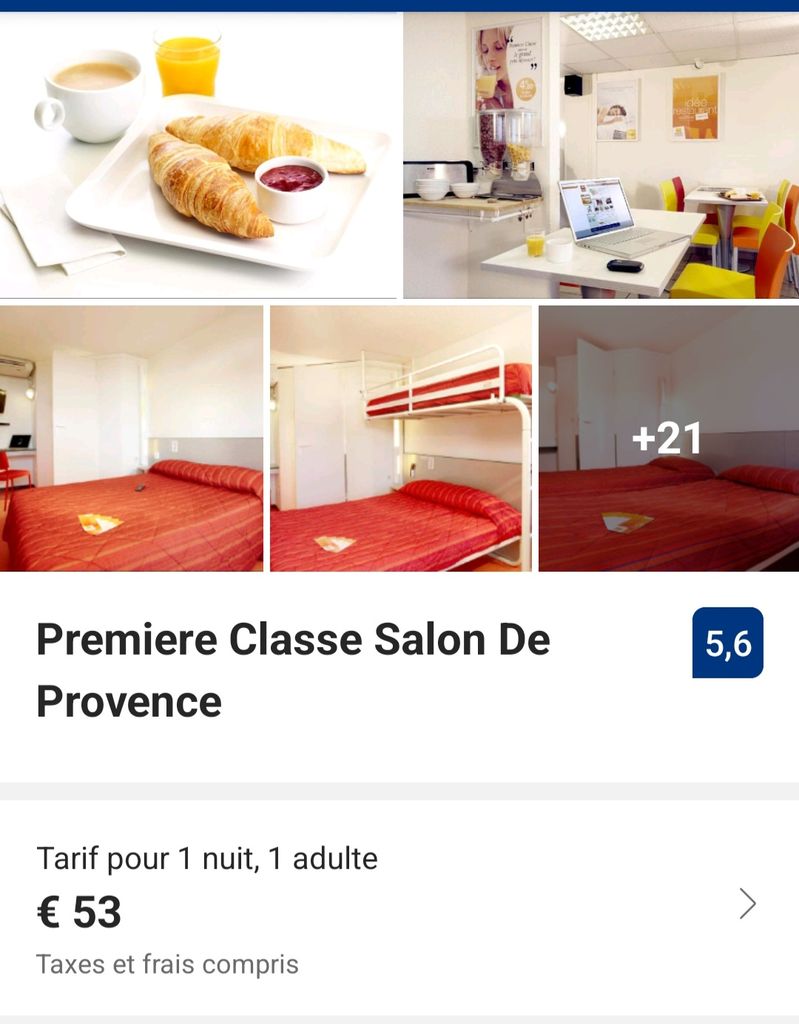Show the 21 more photos
This screenshot has height=1024, width=799.
pyautogui.click(x=668, y=438)
